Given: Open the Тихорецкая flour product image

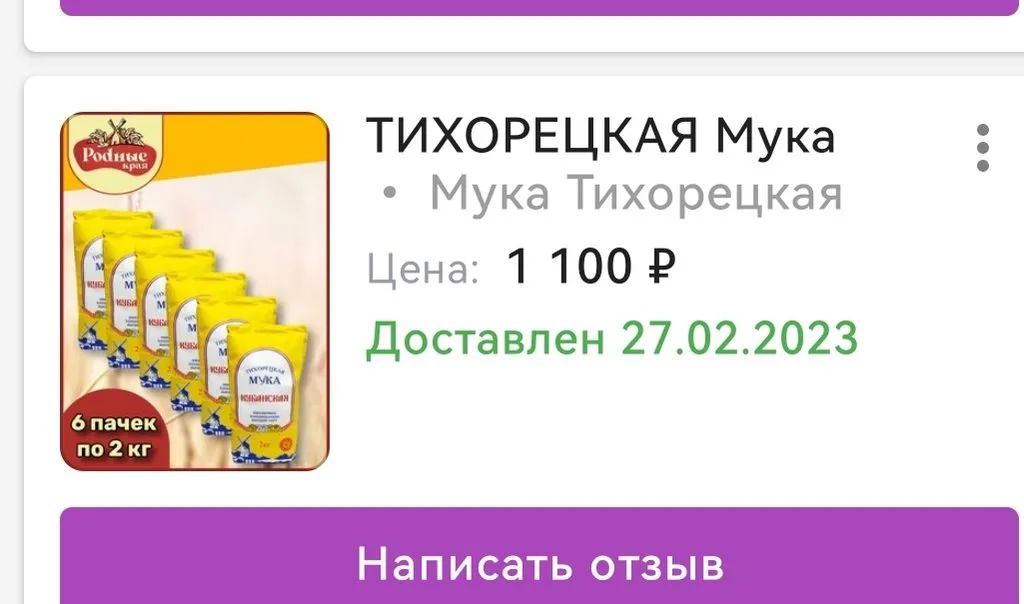Looking at the screenshot, I should click(x=195, y=291).
